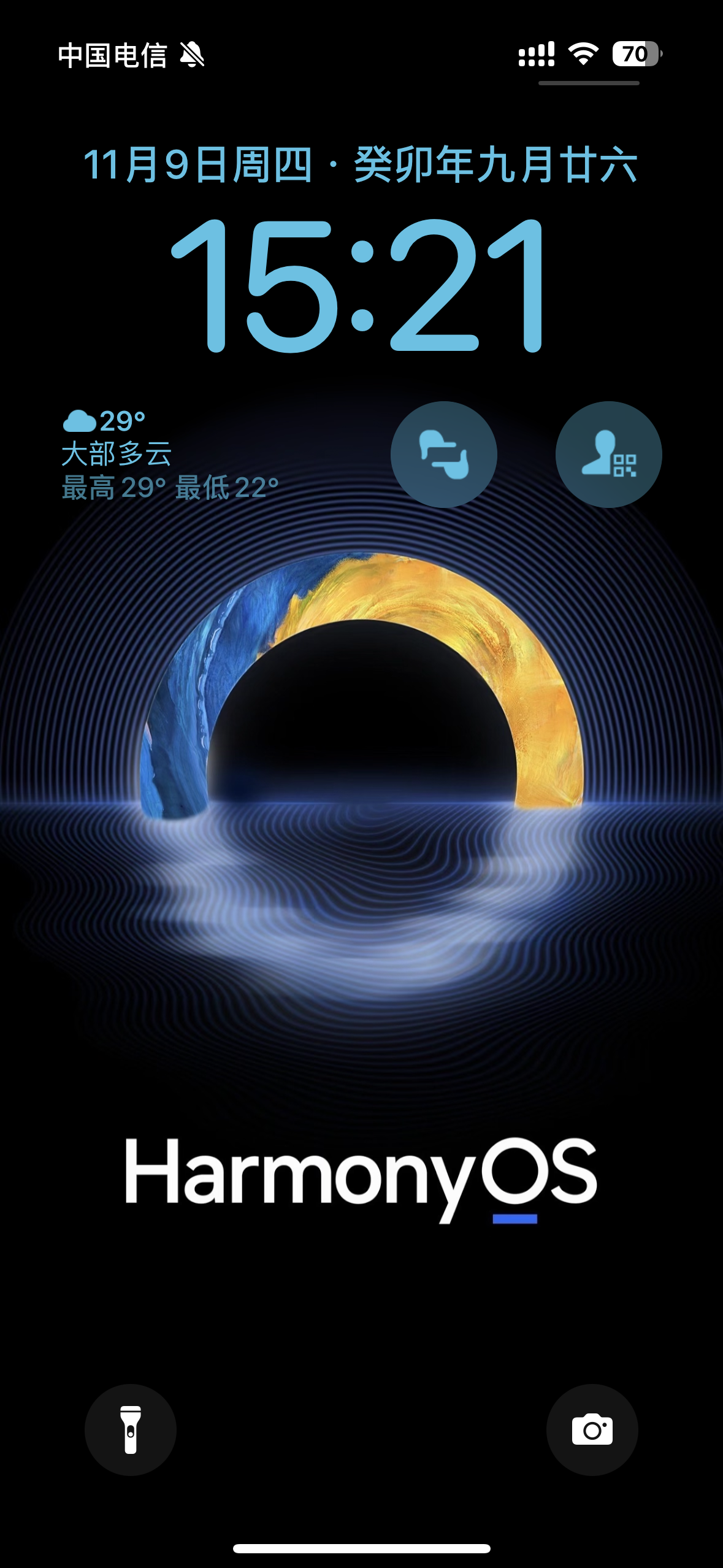Turn on the flashlight
723x1568 pixels.
coord(131,1429)
